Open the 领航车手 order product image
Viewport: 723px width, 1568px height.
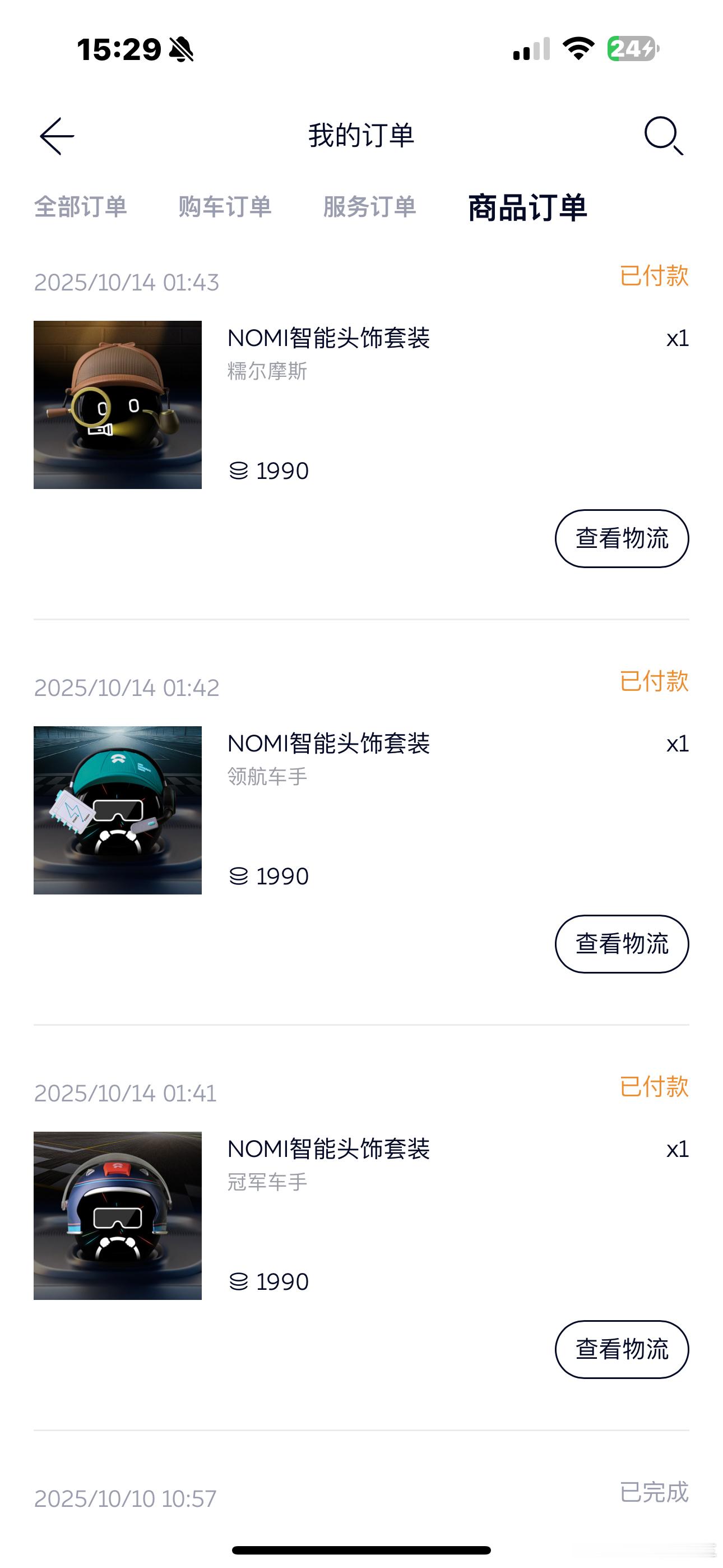pos(118,810)
